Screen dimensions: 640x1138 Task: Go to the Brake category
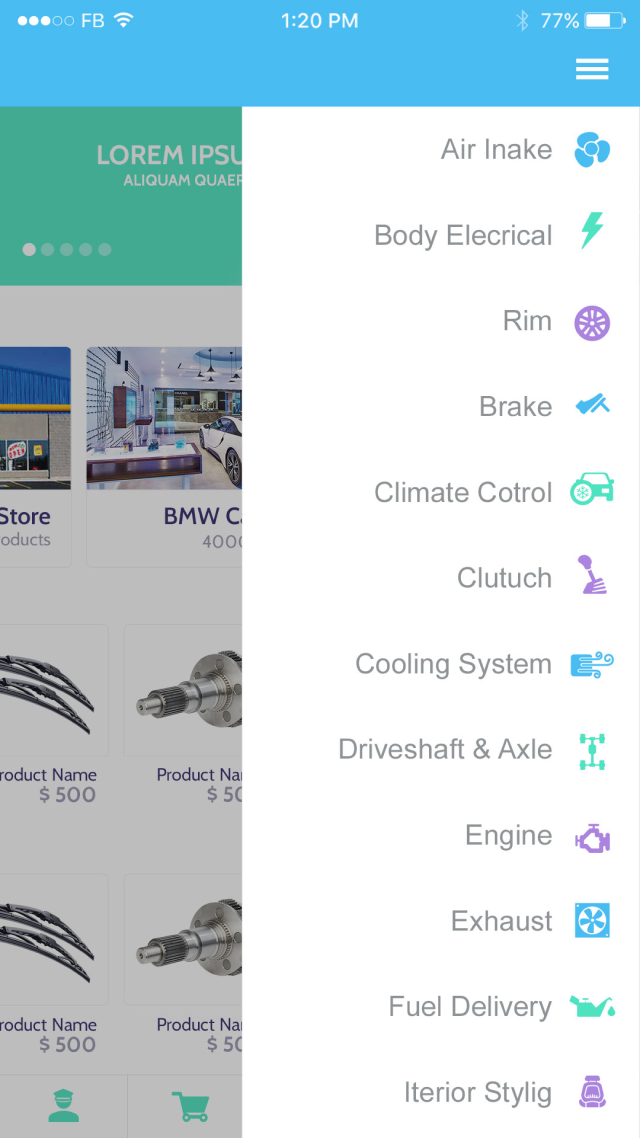tap(516, 407)
